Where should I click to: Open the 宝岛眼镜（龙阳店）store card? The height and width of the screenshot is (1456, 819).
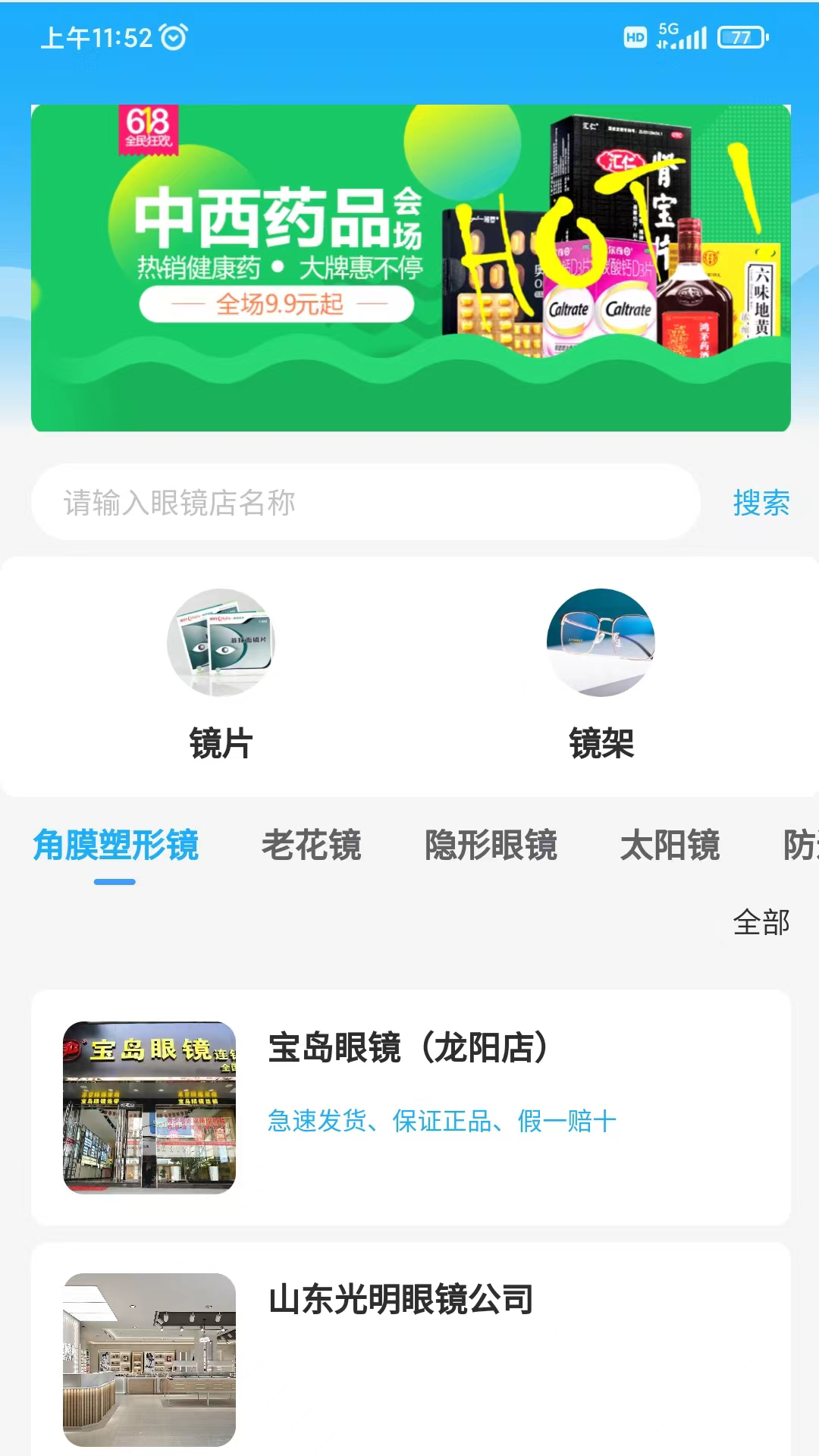[410, 1107]
